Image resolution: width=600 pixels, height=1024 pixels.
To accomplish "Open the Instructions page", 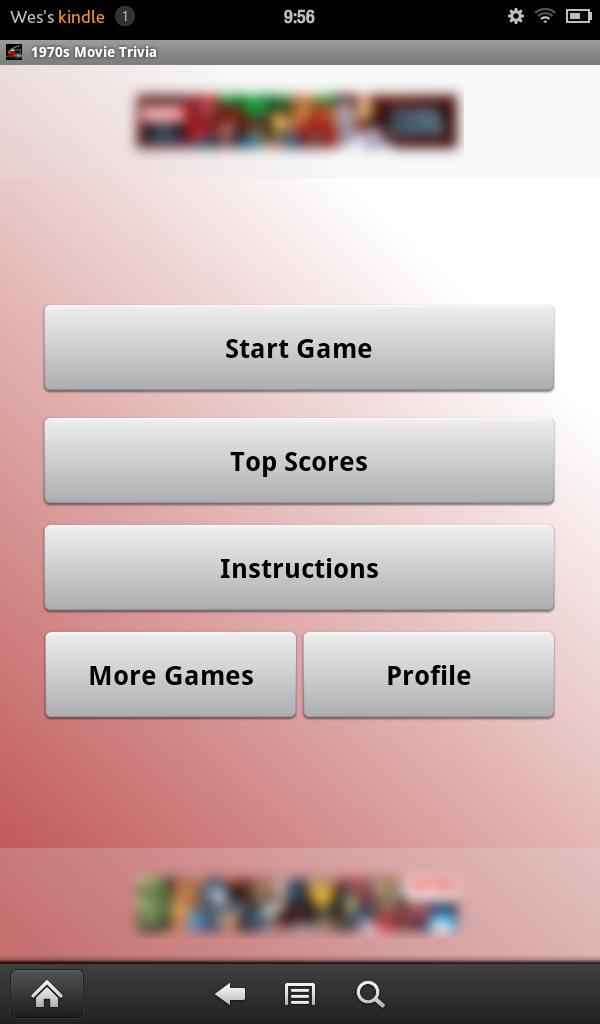I will point(299,568).
